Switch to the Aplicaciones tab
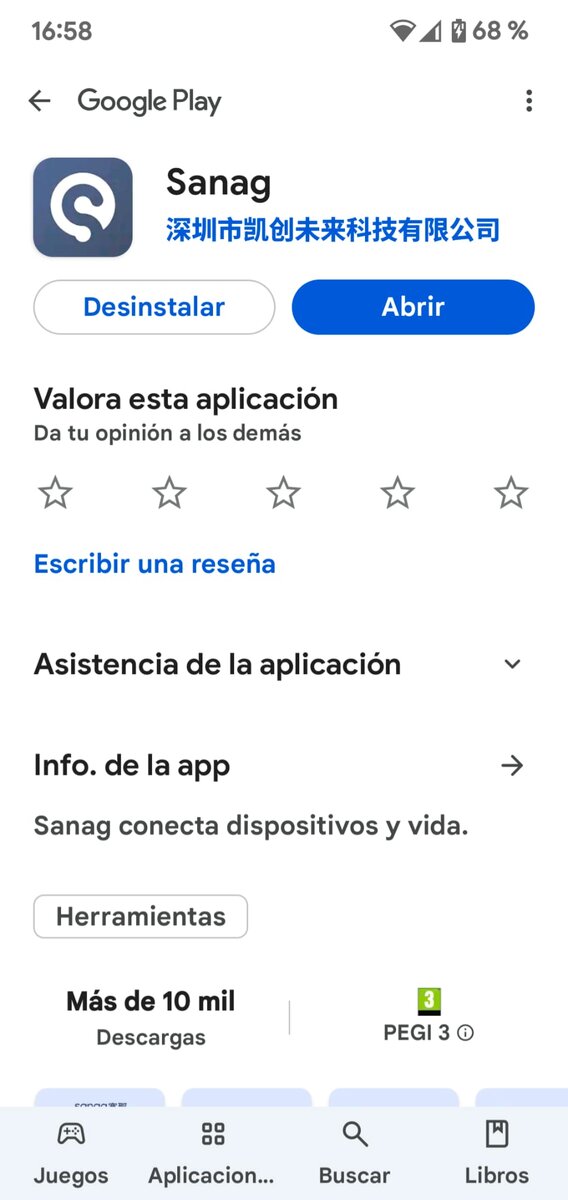Image resolution: width=568 pixels, height=1200 pixels. 212,1153
